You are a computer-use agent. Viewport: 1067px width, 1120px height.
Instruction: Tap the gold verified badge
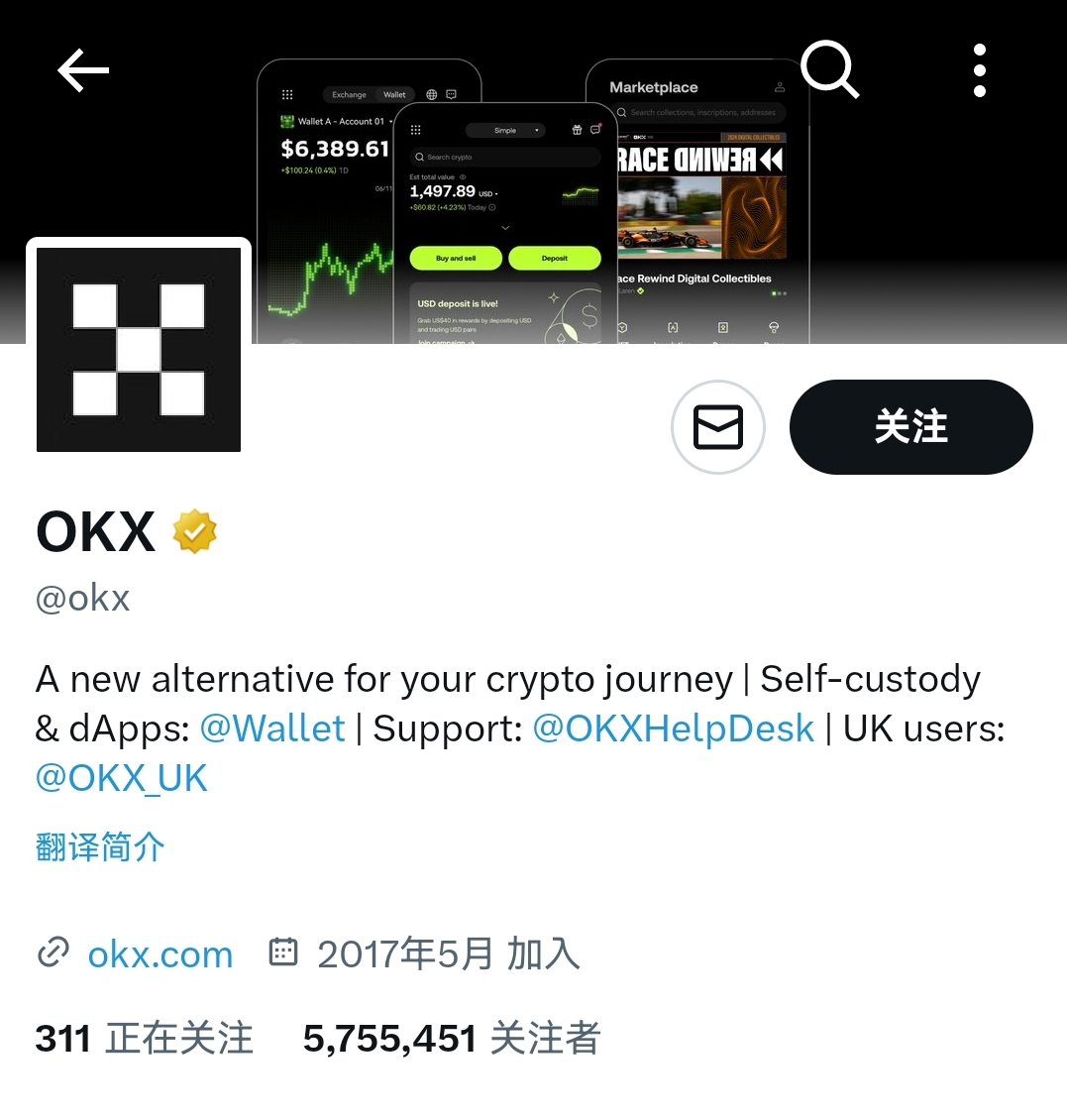click(x=195, y=532)
